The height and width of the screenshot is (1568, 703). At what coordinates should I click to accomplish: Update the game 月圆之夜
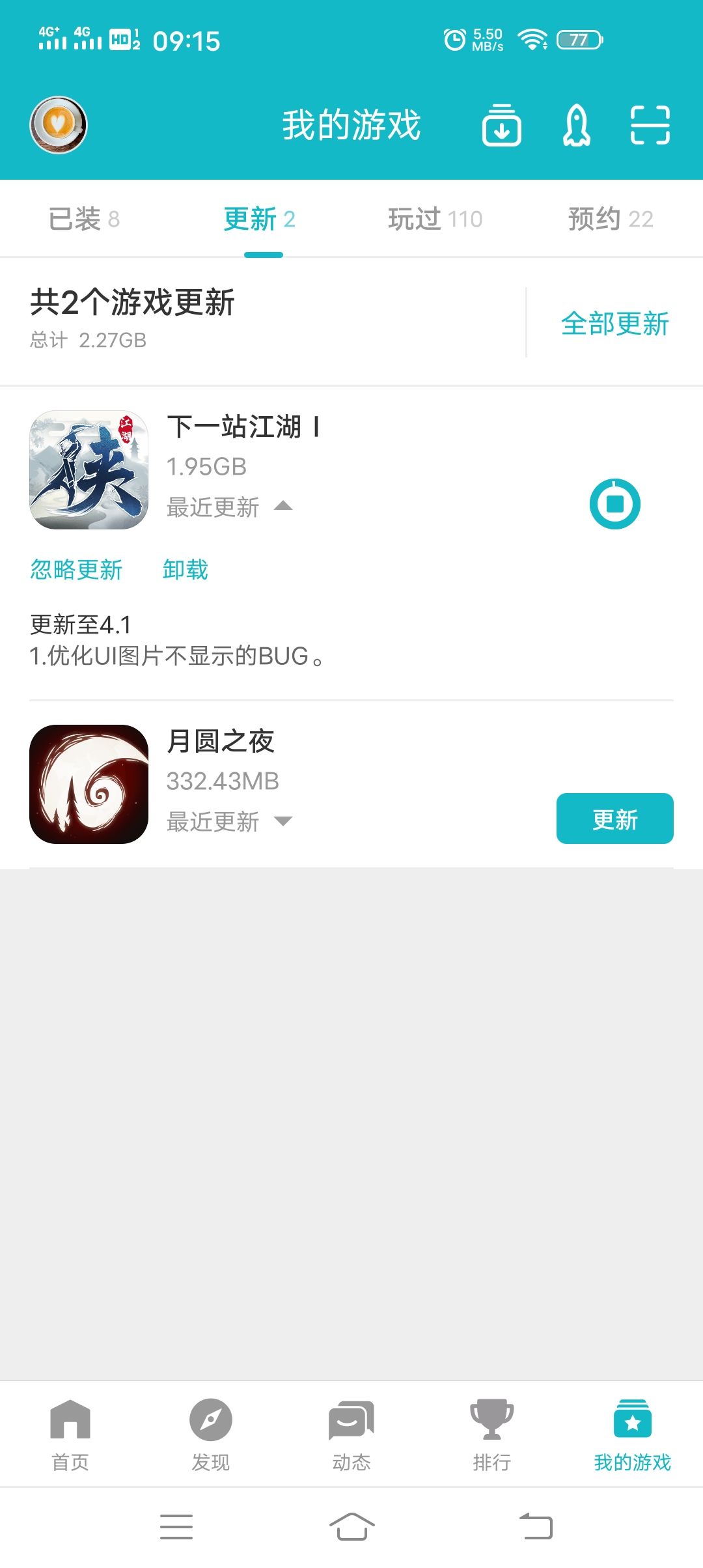(614, 819)
